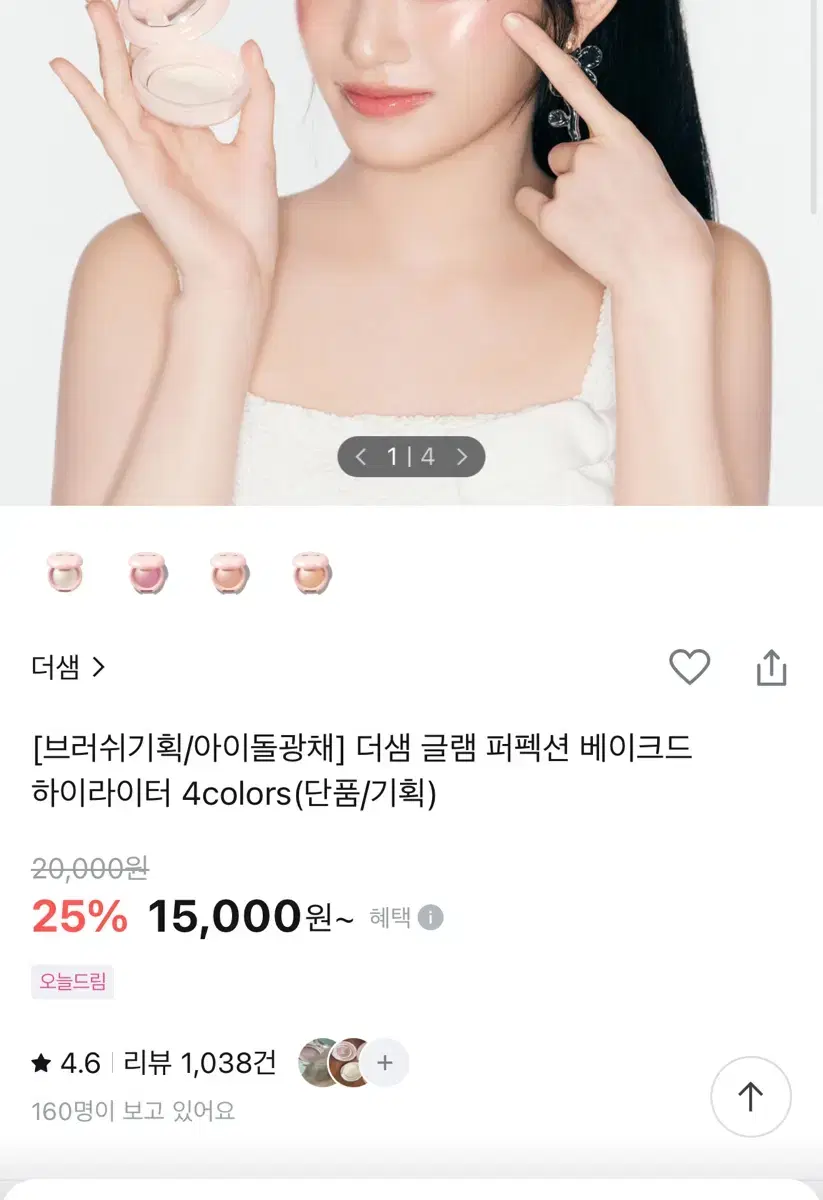The image size is (823, 1200).
Task: Tap the share icon at top right
Action: [771, 667]
